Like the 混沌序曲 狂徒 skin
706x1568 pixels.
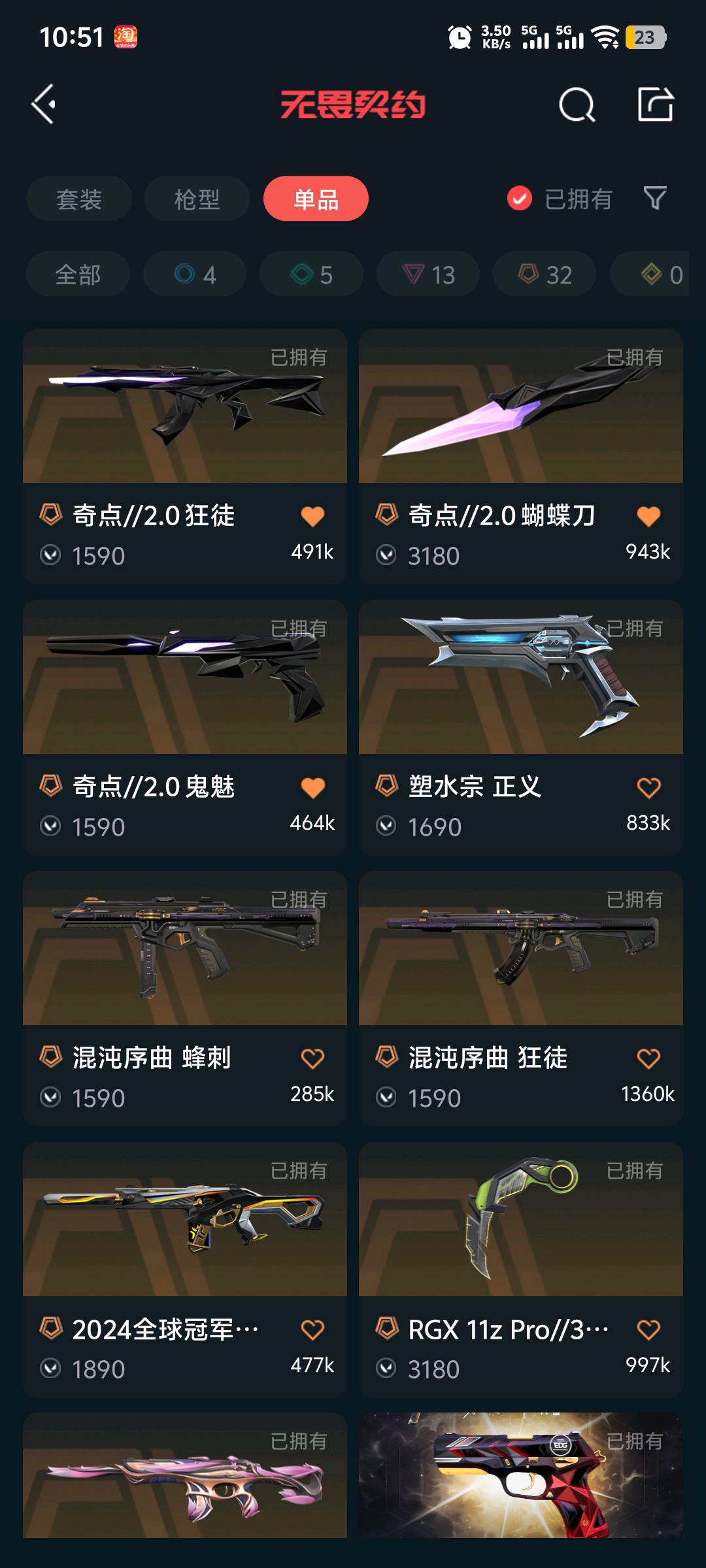(648, 1059)
